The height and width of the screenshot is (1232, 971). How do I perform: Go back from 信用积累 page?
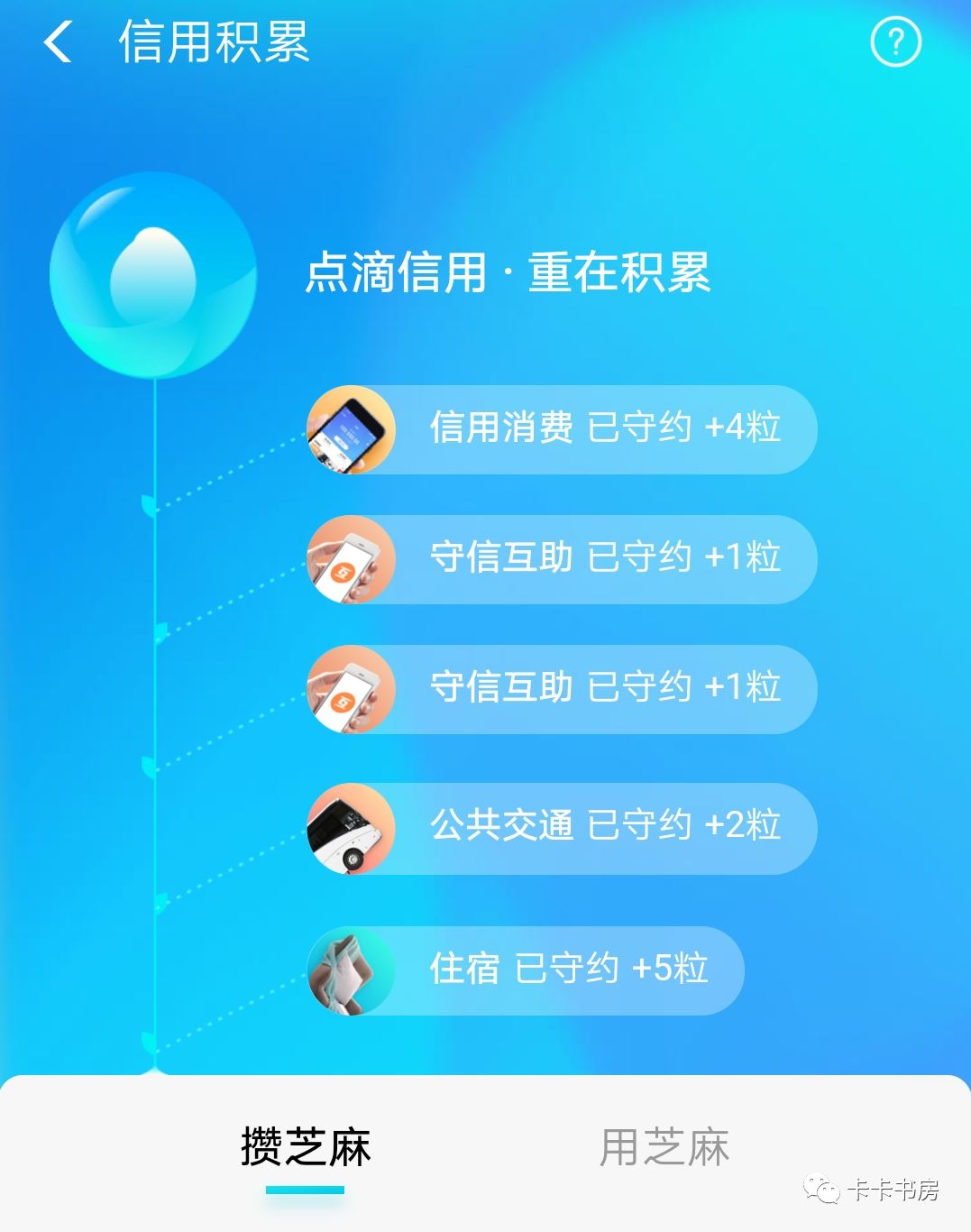58,42
